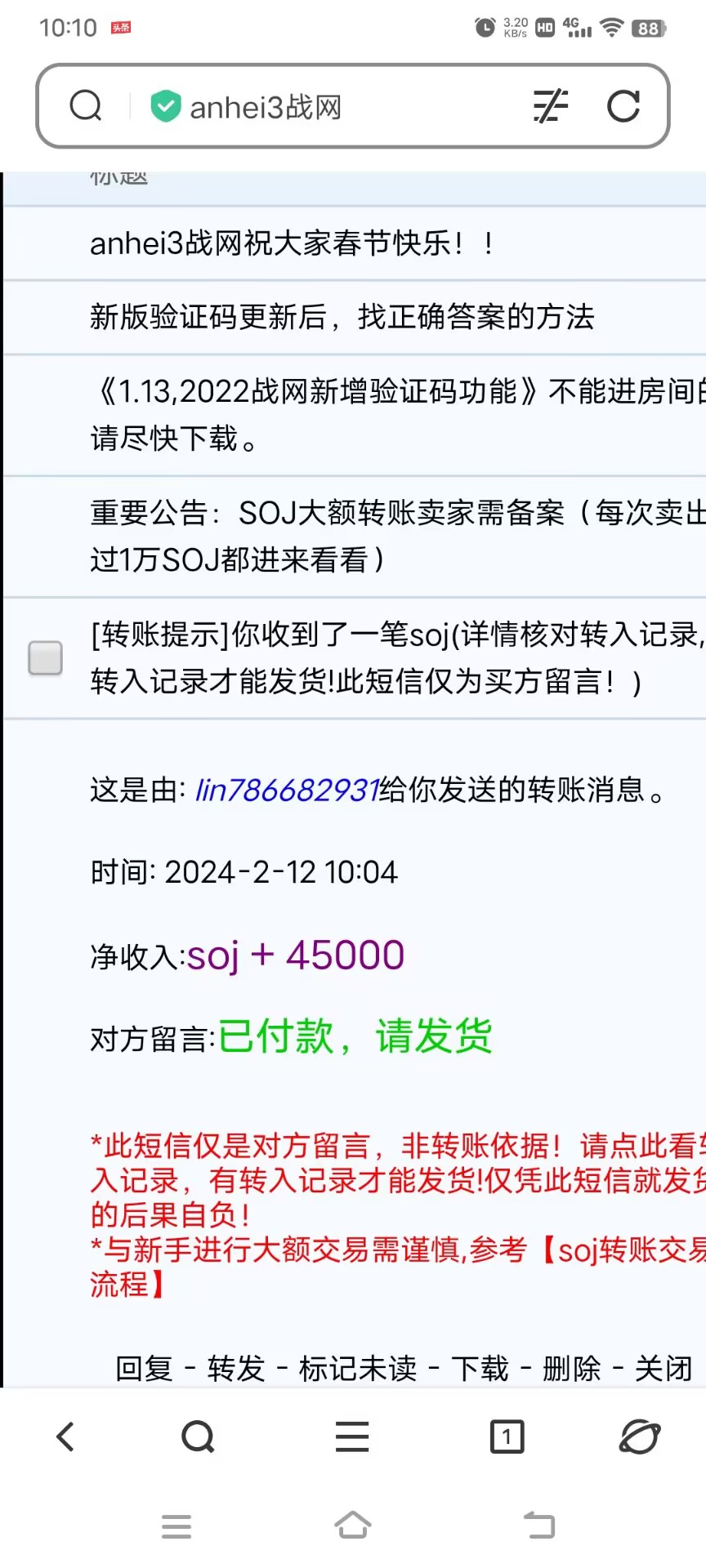Screen dimensions: 706x1568
Task: Mark the message unread via 标记未读
Action: pyautogui.click(x=358, y=1368)
